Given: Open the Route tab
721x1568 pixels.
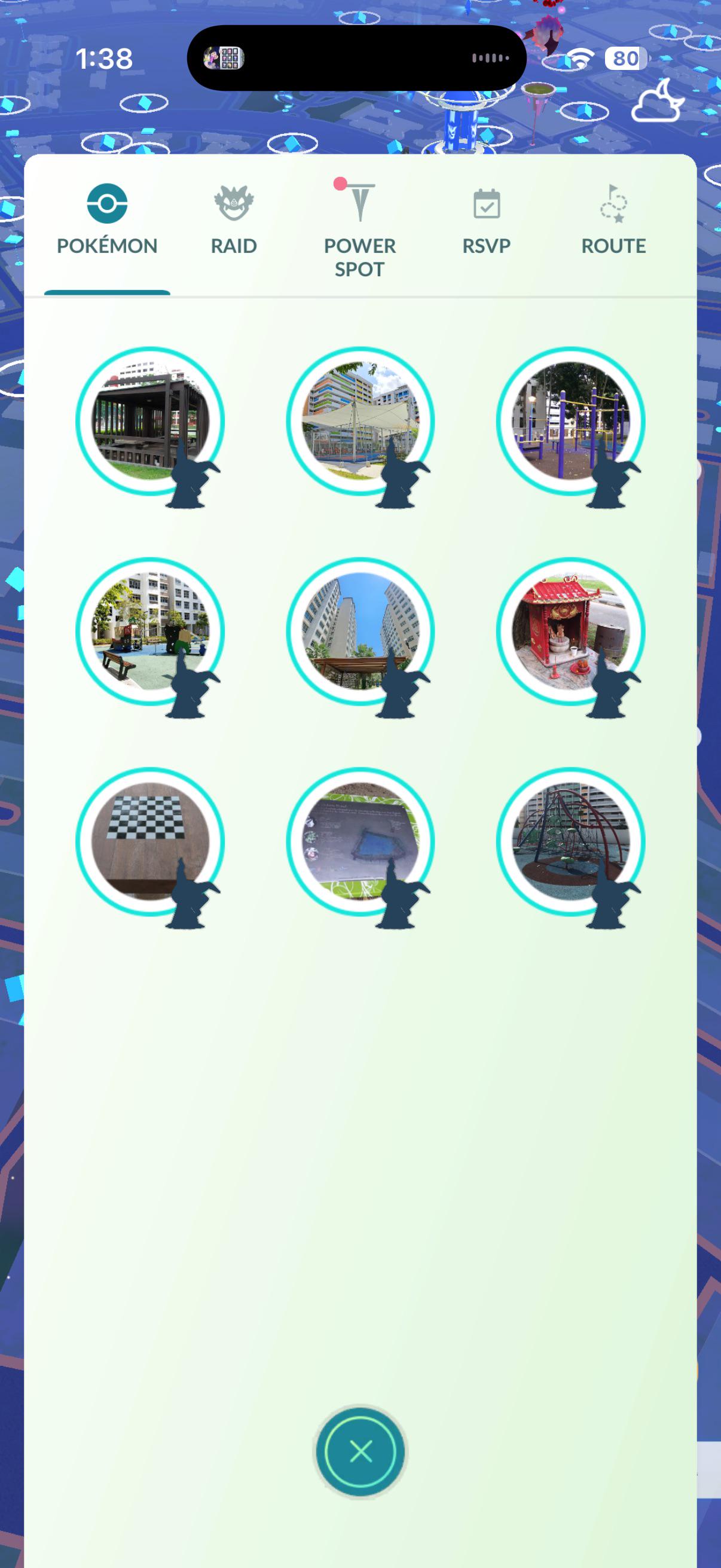Looking at the screenshot, I should coord(613,220).
